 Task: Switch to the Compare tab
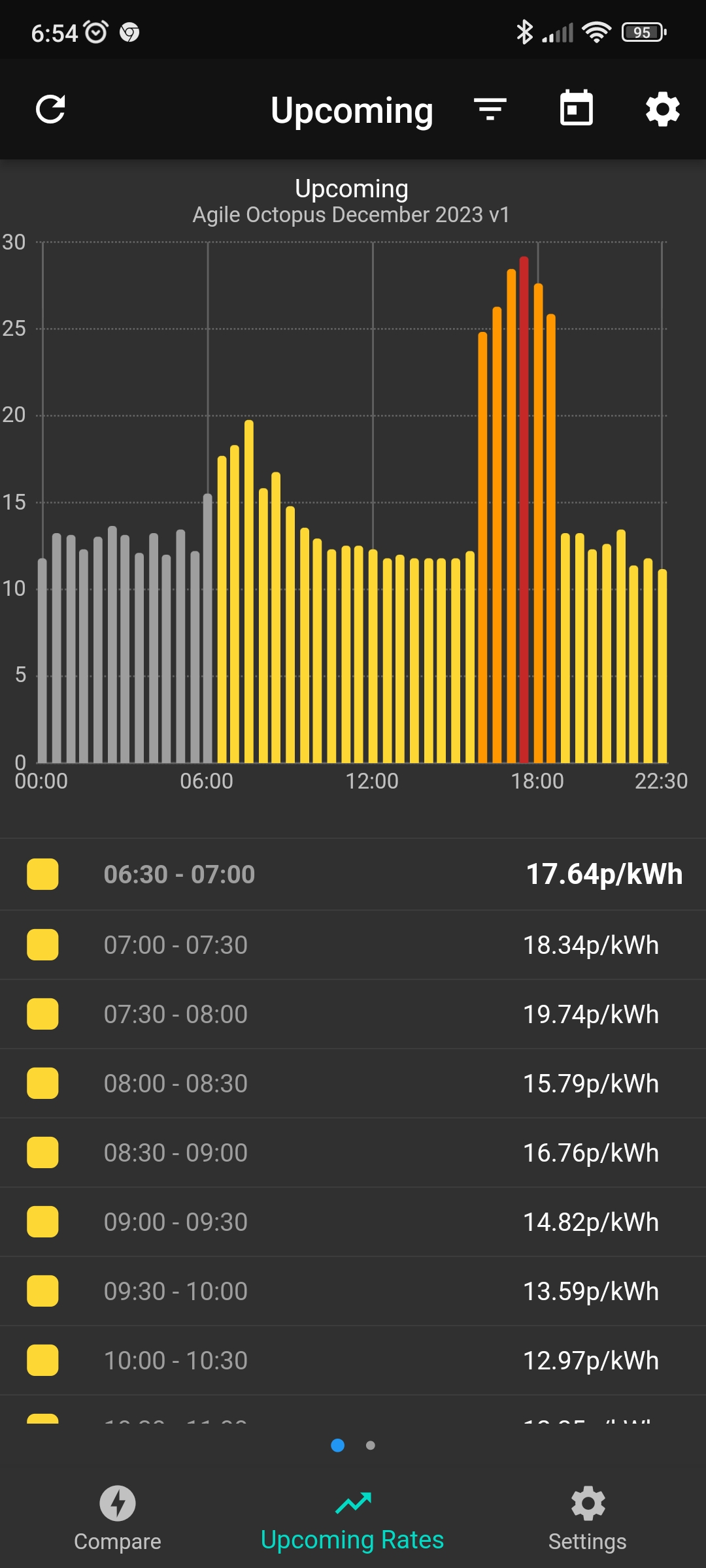(x=118, y=1518)
